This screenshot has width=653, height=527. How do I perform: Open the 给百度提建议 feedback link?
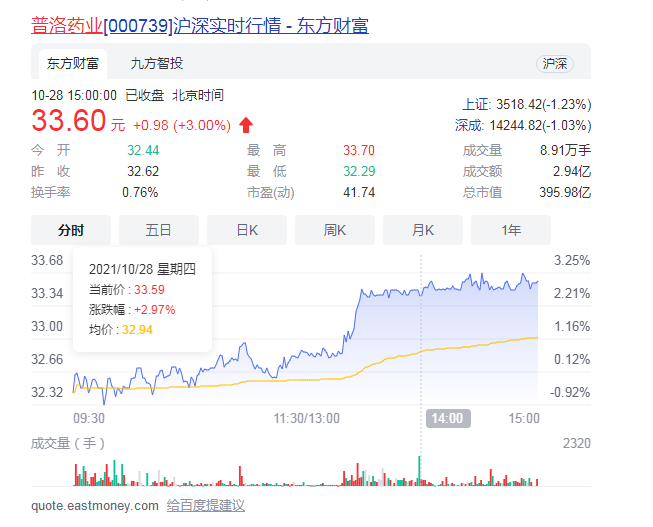click(205, 505)
